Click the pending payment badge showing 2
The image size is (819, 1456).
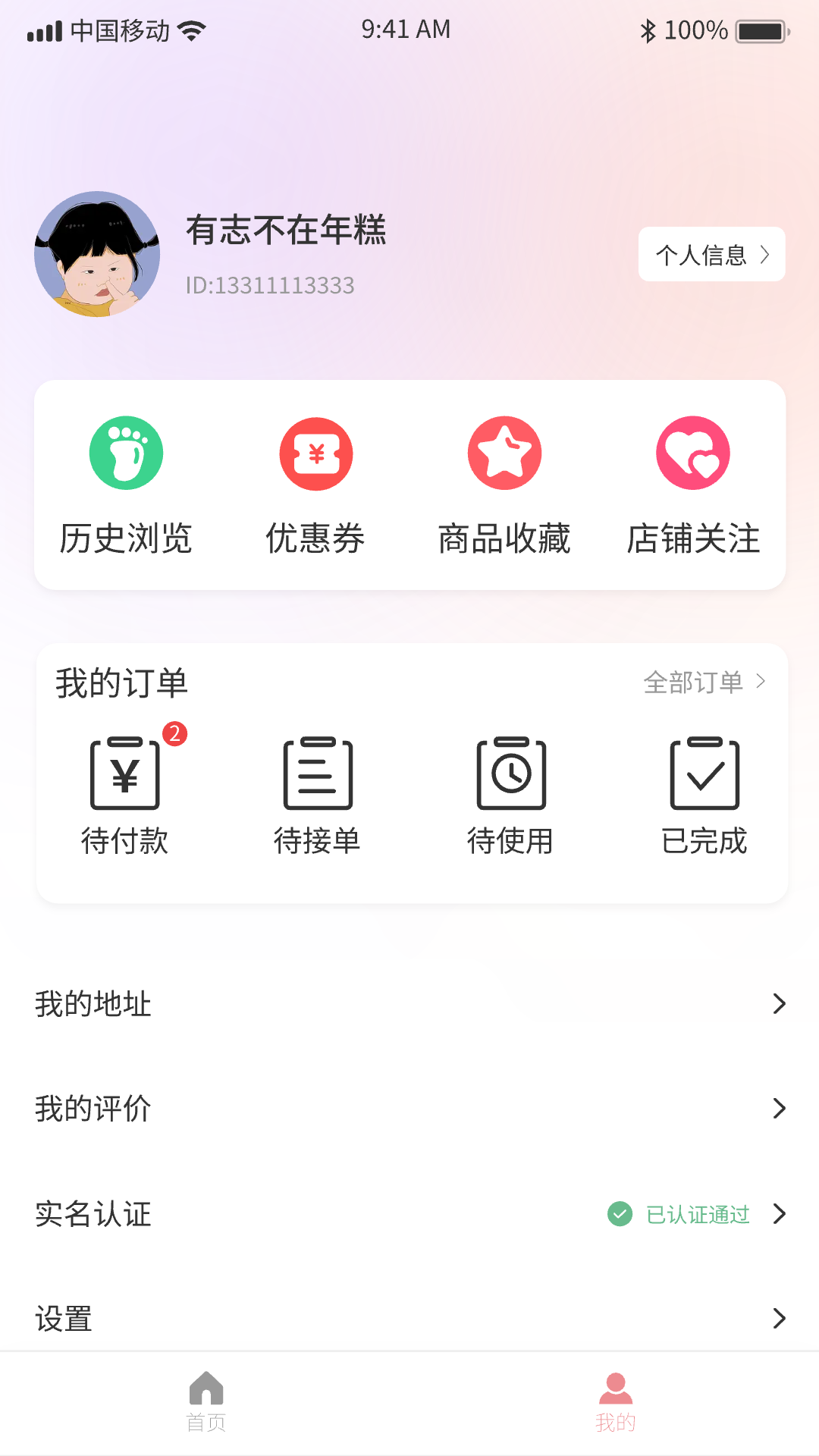pyautogui.click(x=173, y=733)
